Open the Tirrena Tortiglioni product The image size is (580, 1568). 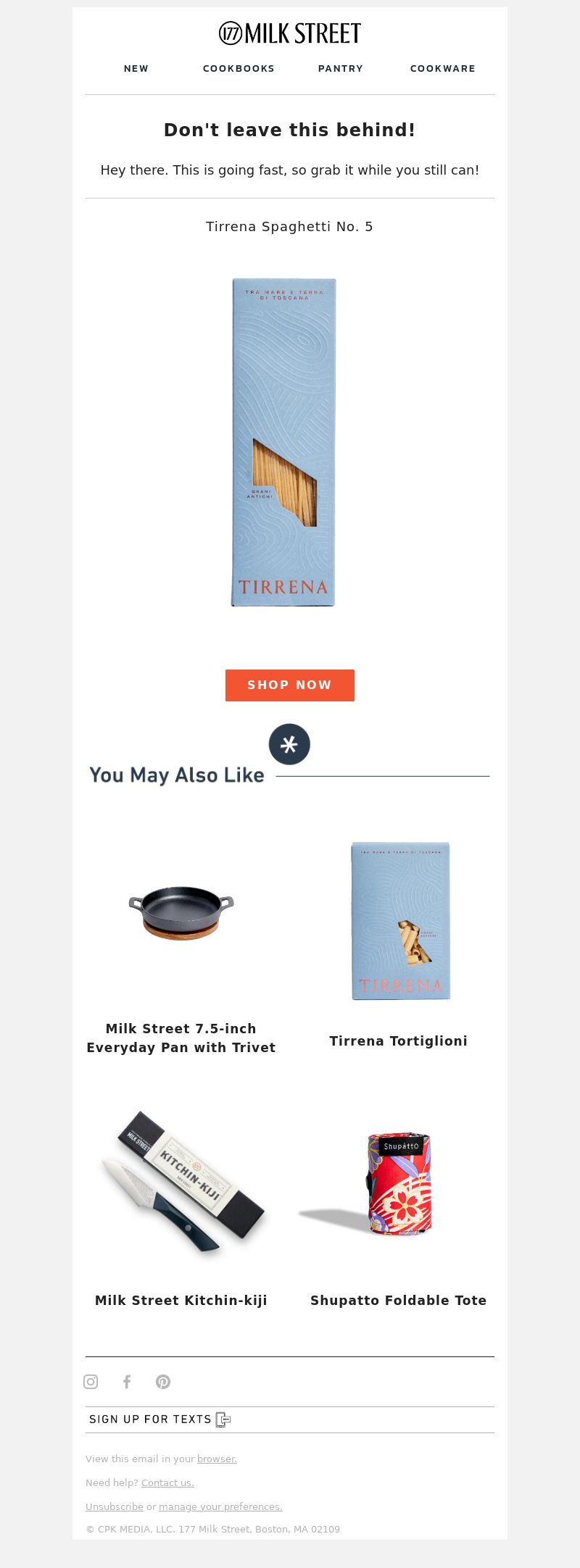click(400, 921)
